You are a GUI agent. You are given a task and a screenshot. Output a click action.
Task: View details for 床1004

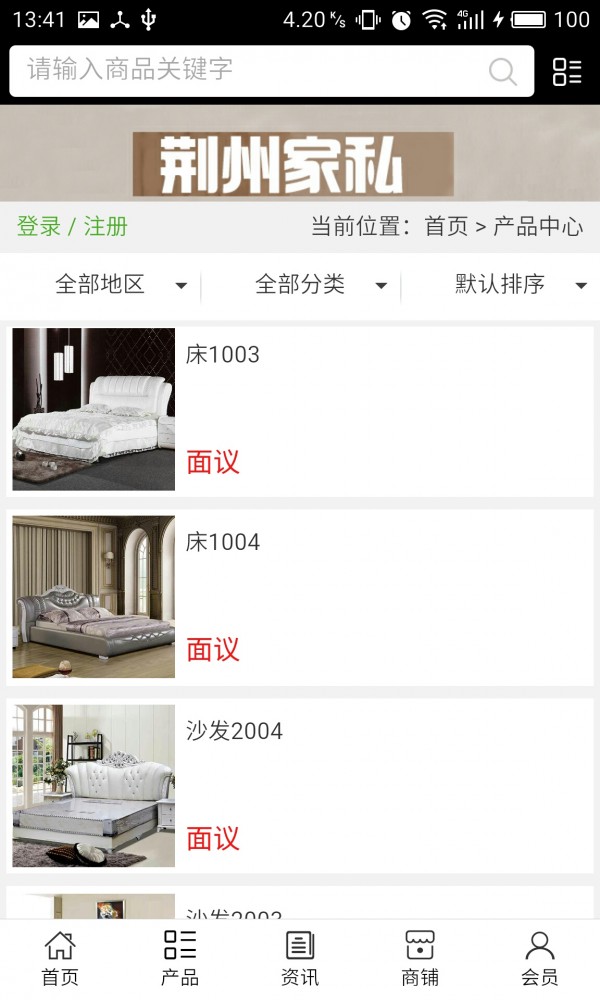coord(300,597)
